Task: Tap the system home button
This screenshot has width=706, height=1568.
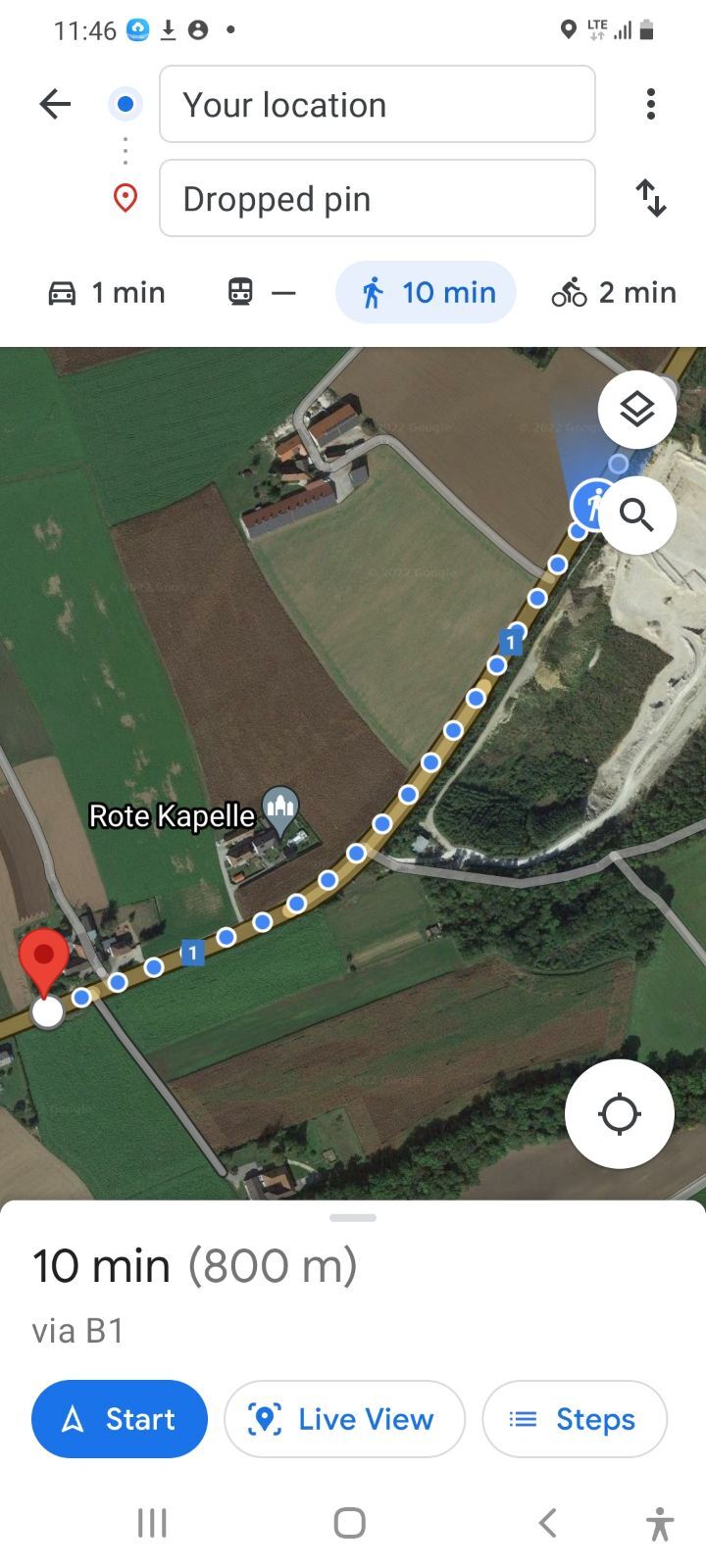Action: pos(350,1523)
